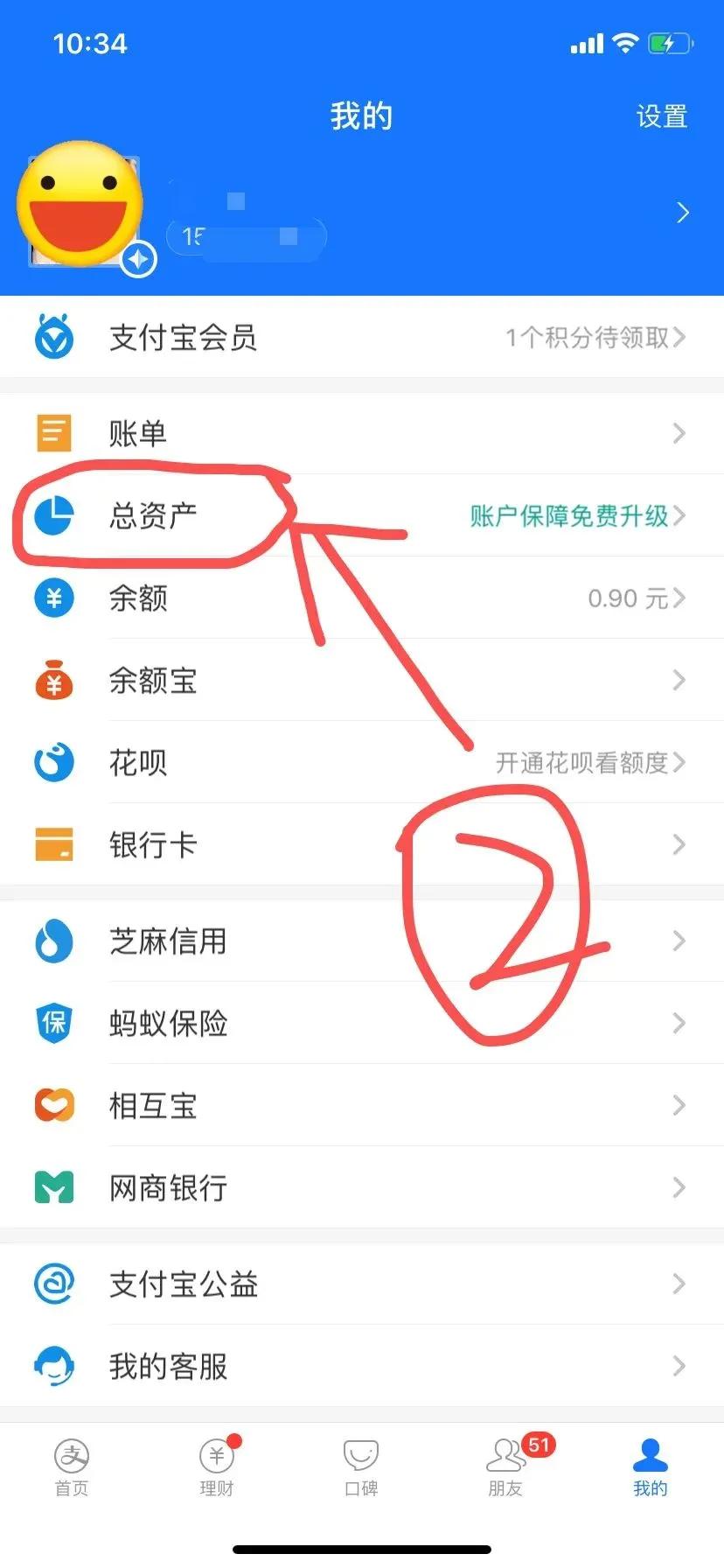Open 网商银行 (MYbank) icon
Screen dimensions: 724x1568
pyautogui.click(x=53, y=1187)
